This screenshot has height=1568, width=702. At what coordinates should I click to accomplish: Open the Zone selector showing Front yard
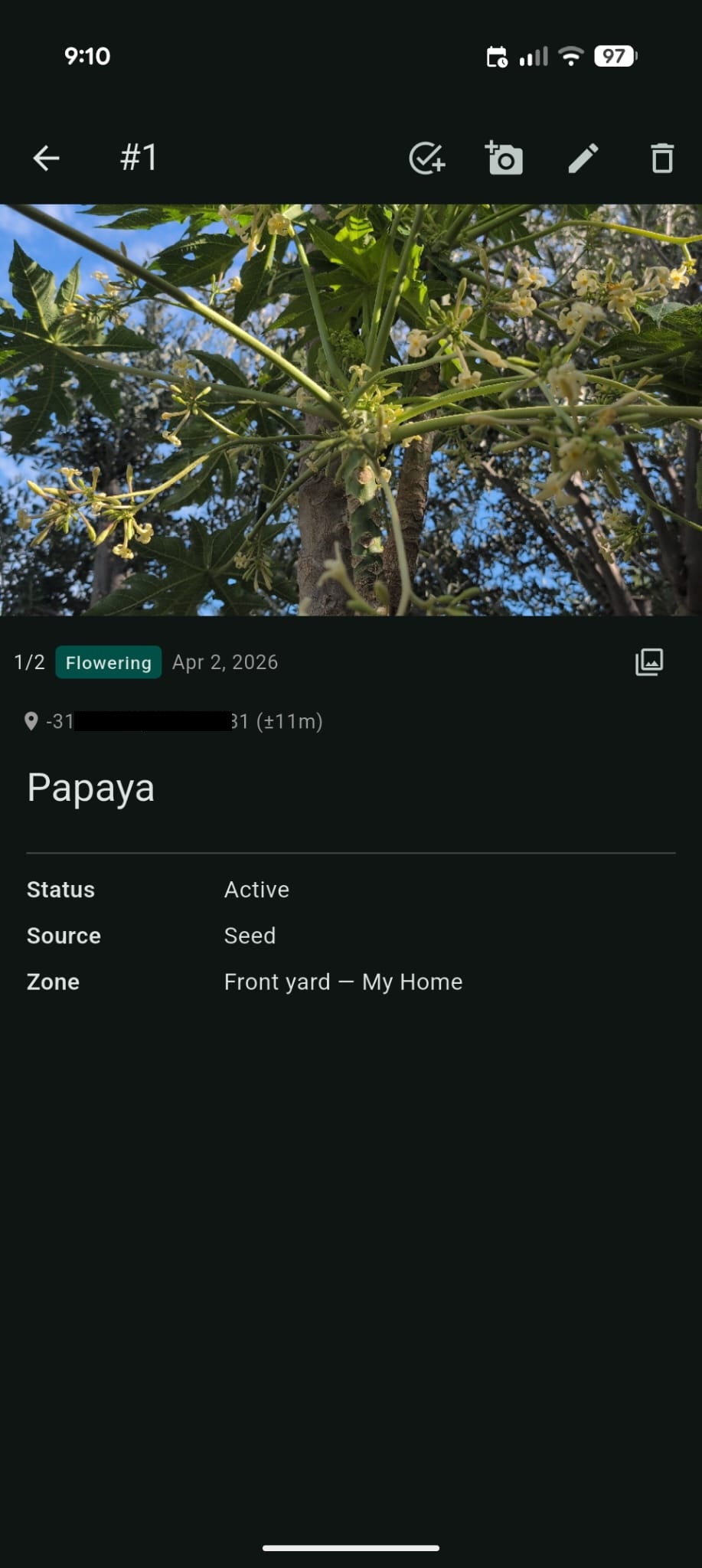click(x=343, y=982)
